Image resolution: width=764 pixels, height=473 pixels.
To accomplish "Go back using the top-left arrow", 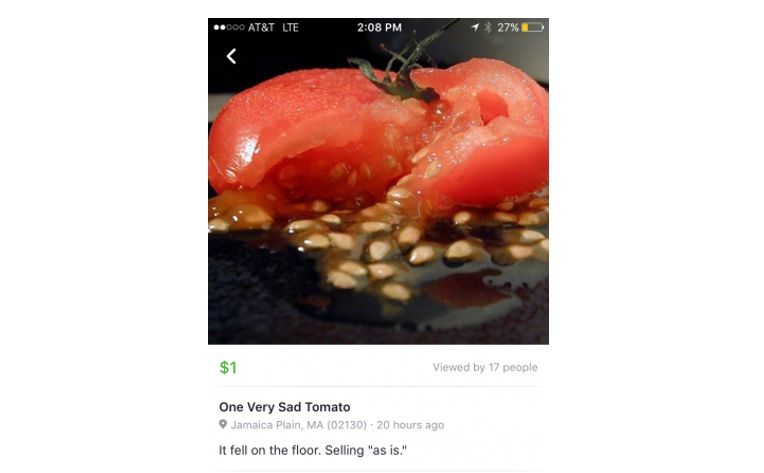I will pos(231,57).
